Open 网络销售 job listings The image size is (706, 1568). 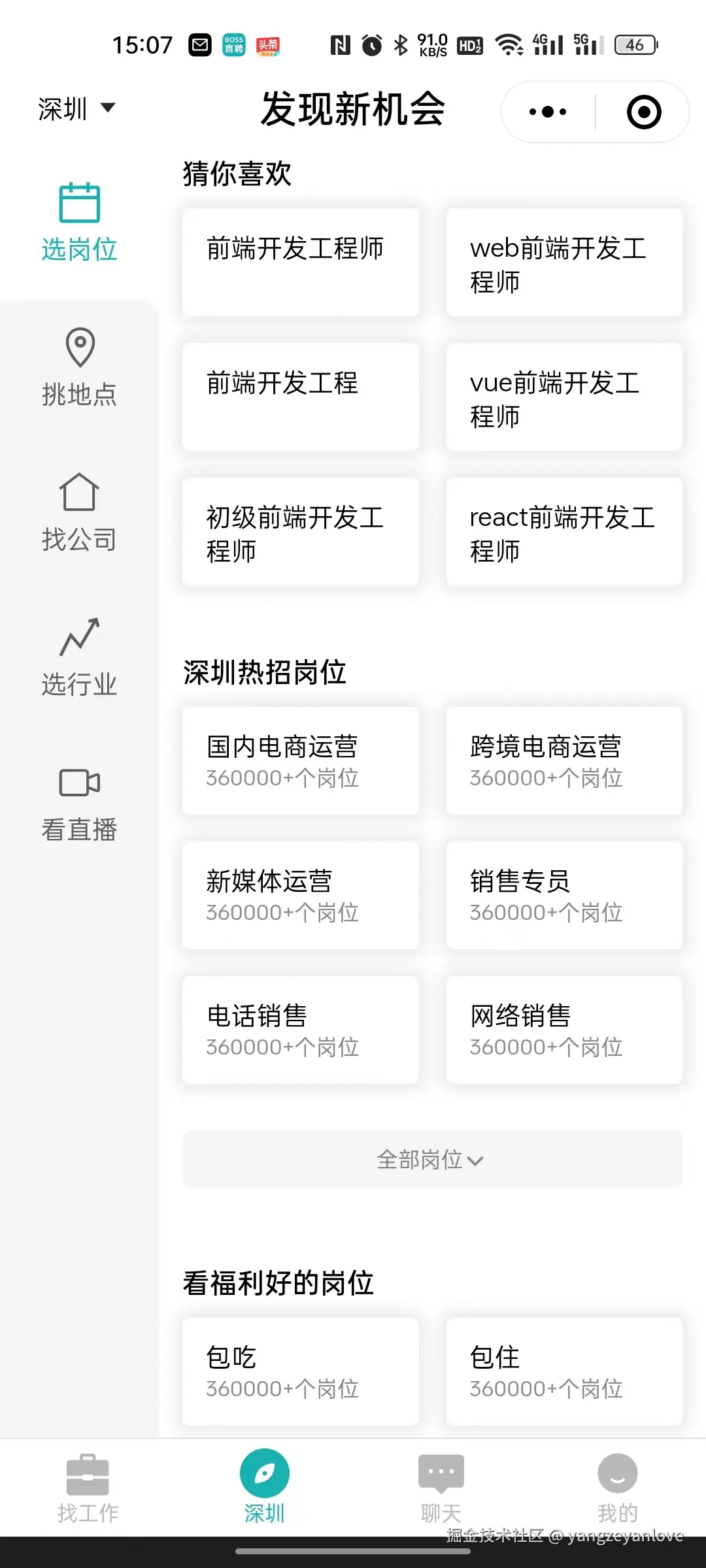click(x=563, y=1030)
